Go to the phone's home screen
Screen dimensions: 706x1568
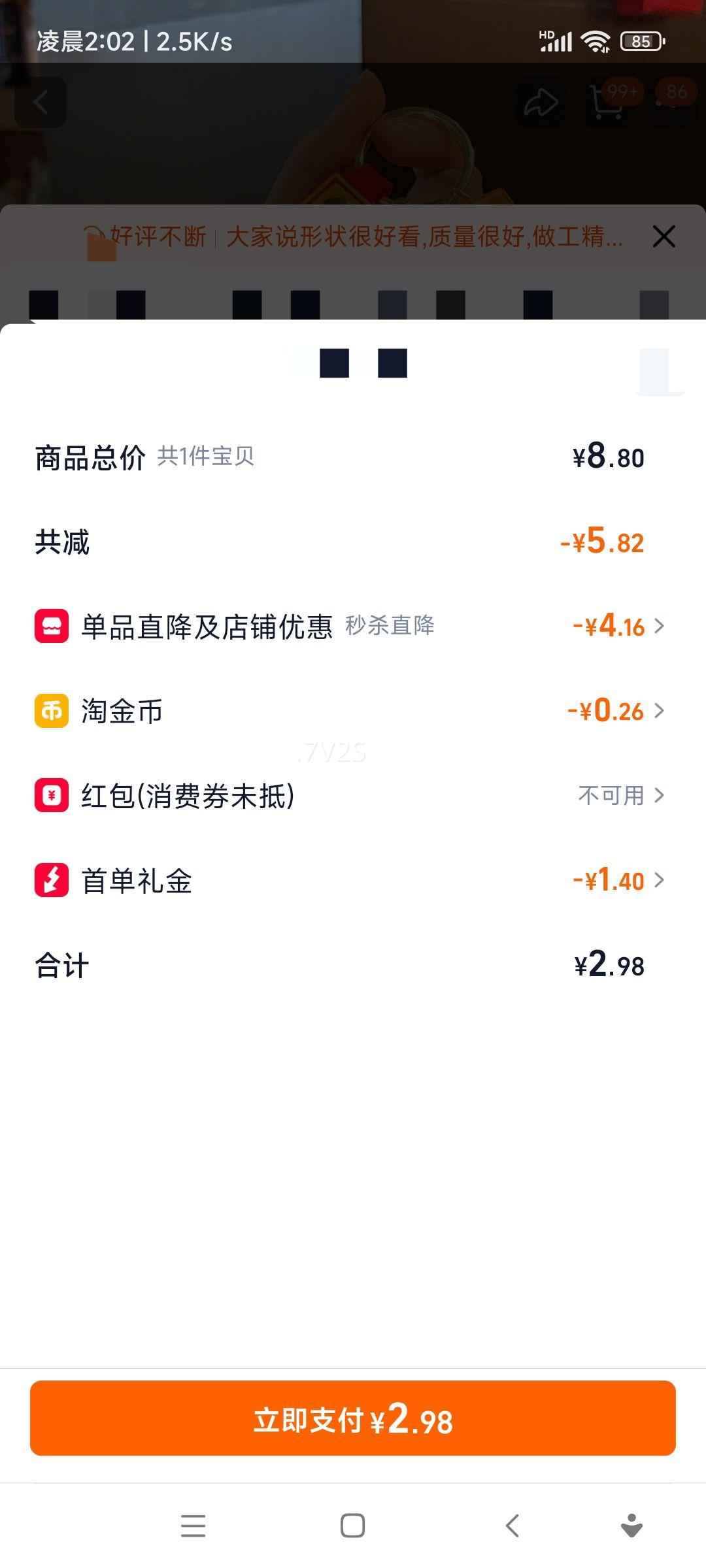click(x=353, y=1526)
